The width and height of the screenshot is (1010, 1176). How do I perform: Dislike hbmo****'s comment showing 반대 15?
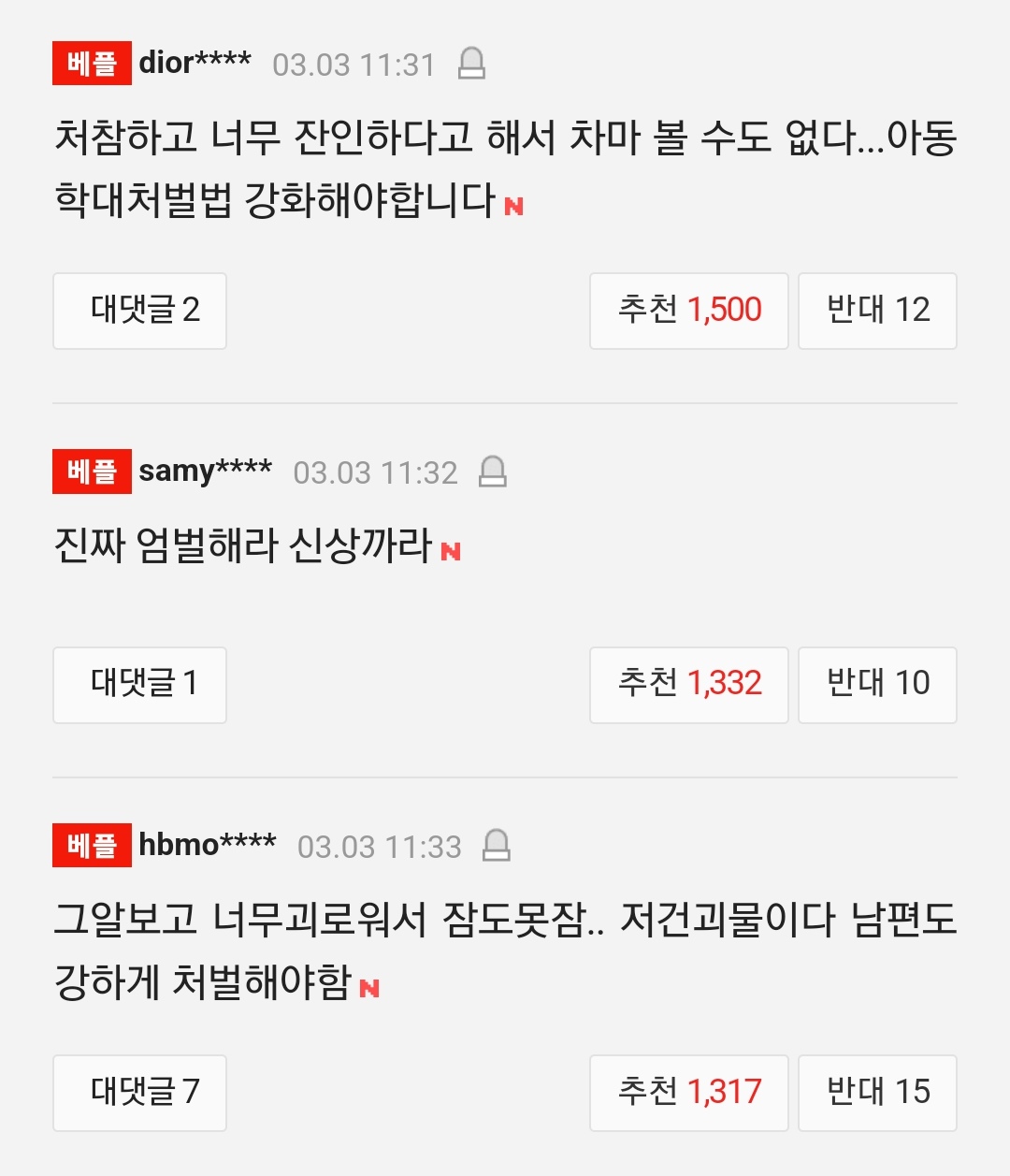(x=877, y=1092)
